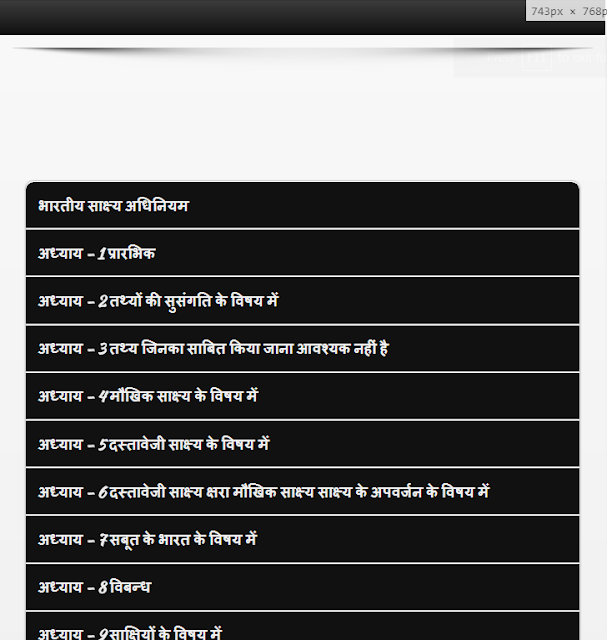Tap अध्याय 4 मौखिक साक्ष्य के विषय में

coord(302,396)
